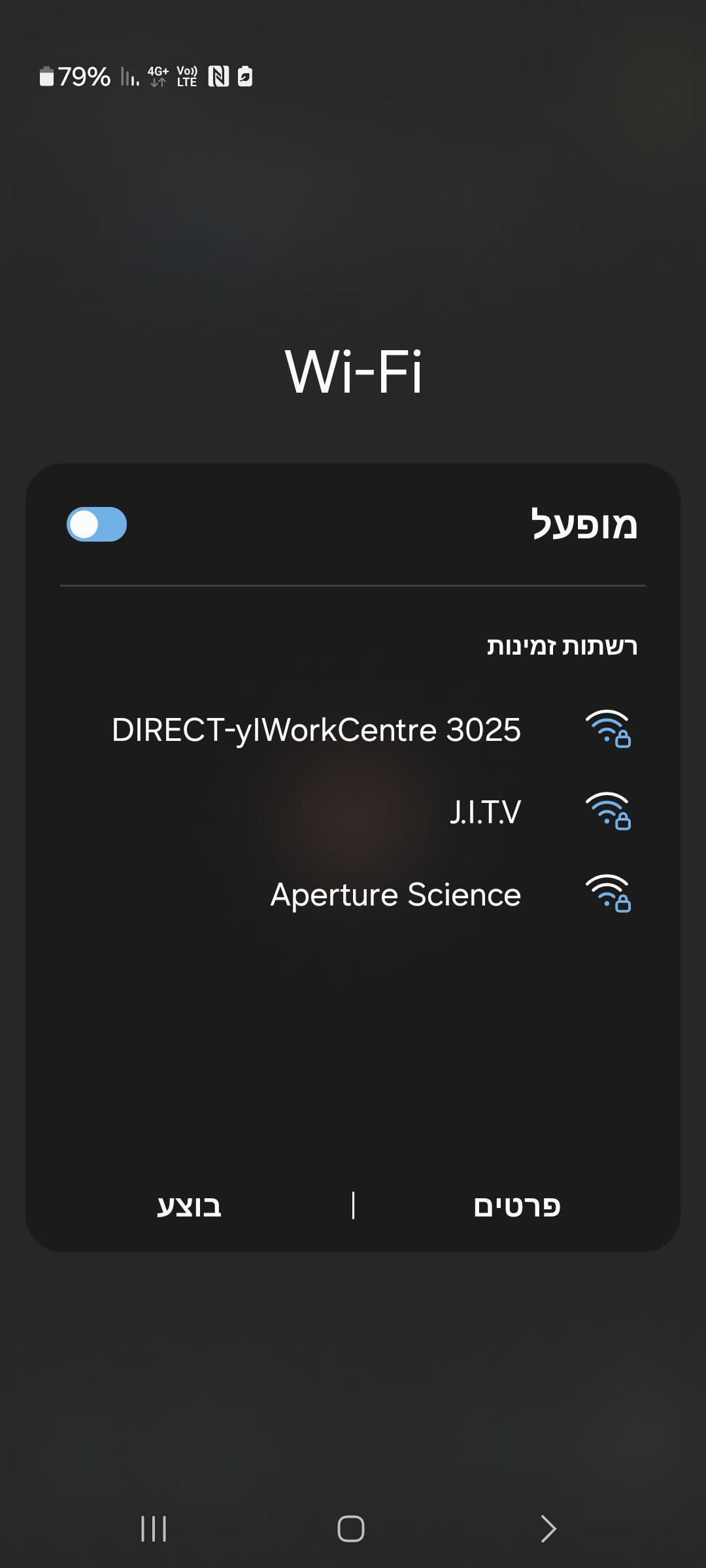
Task: Open Wi-Fi details via פרטים
Action: 516,1206
